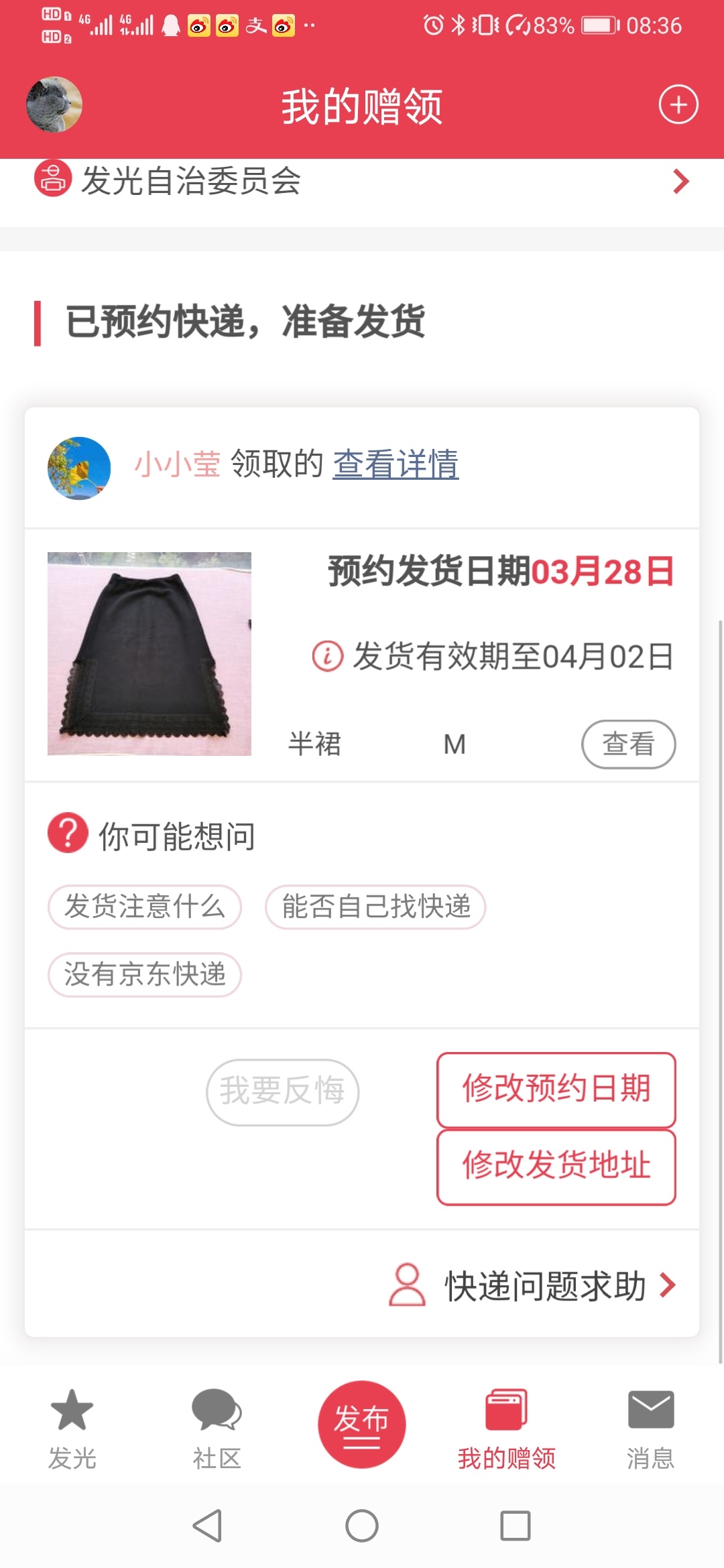724x1568 pixels.
Task: Tap the 我要反悔 button
Action: 282,1092
